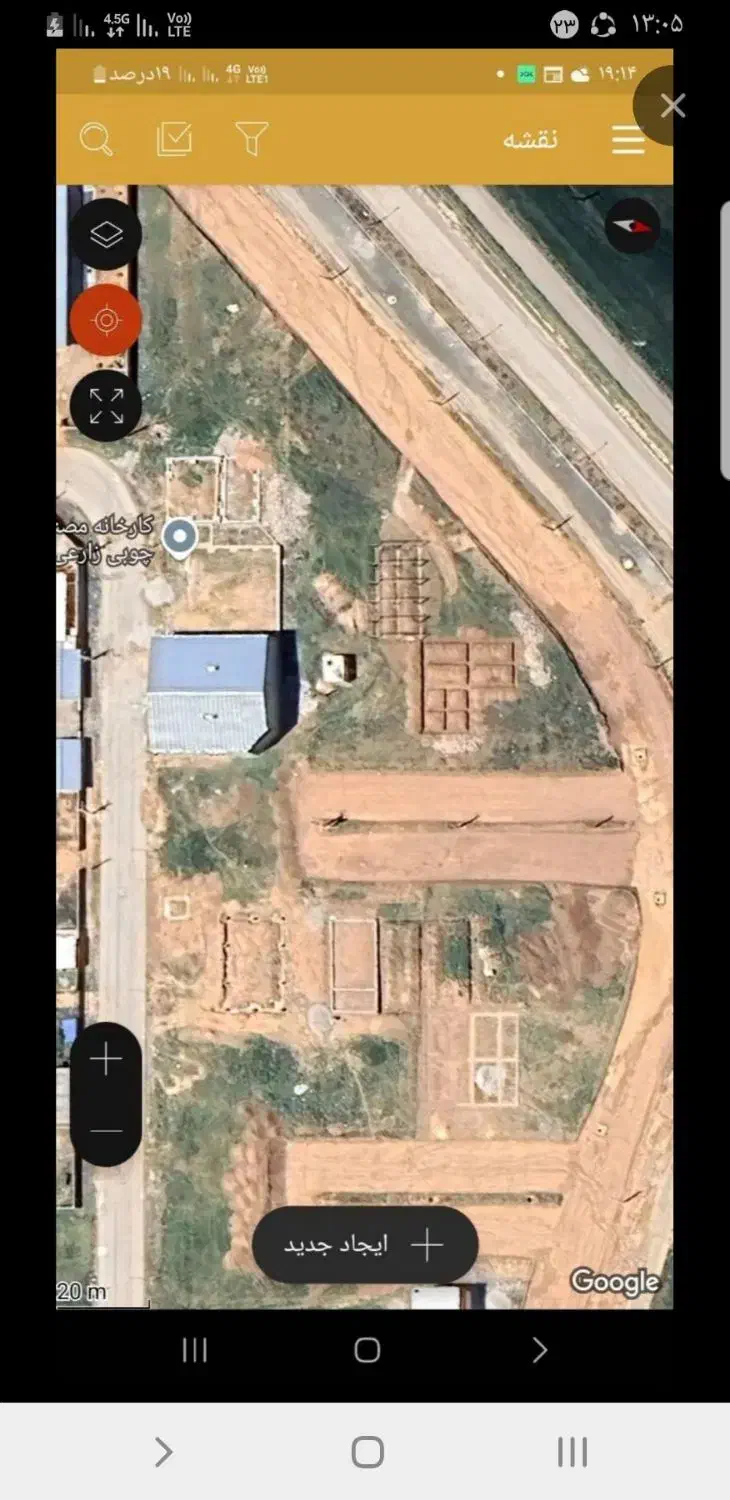Open the map layers selector
The height and width of the screenshot is (1500, 730).
click(106, 235)
